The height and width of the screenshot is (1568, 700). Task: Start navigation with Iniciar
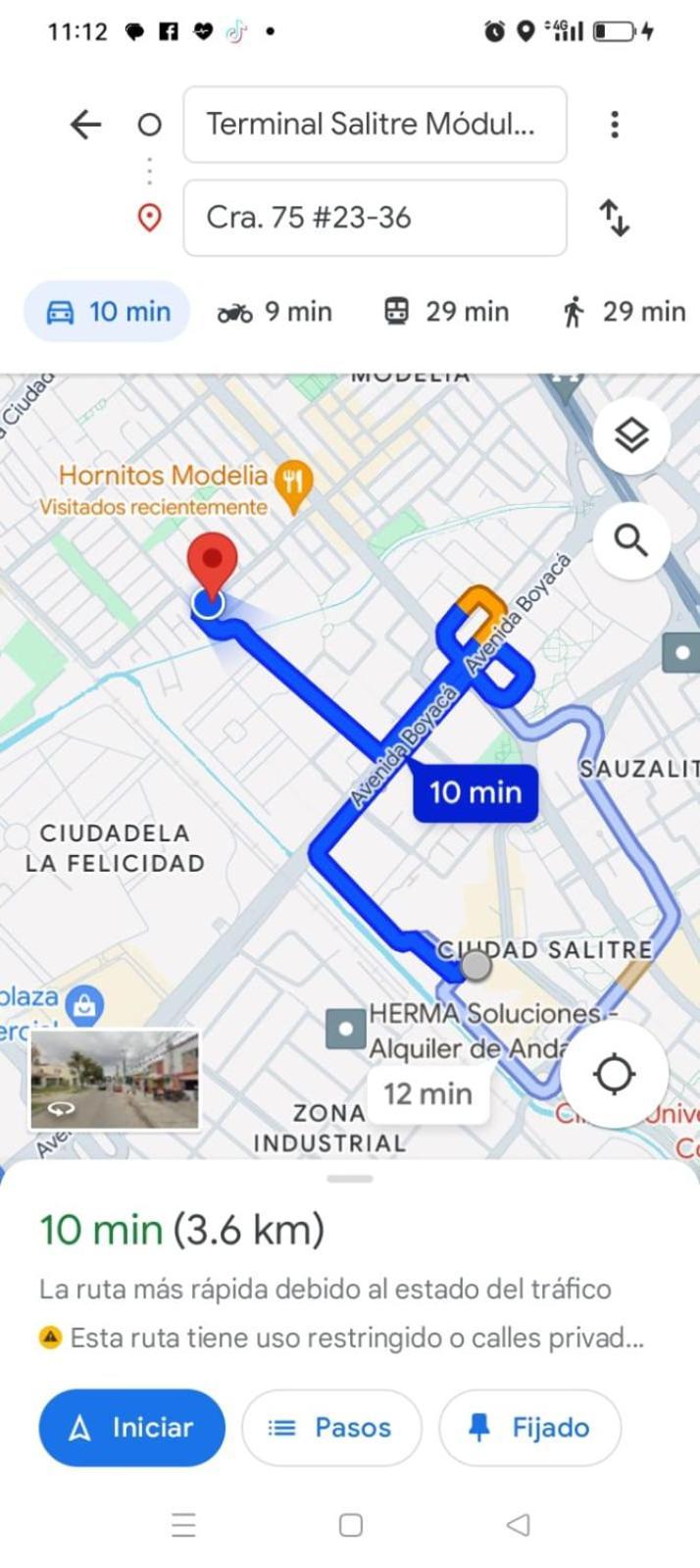click(x=132, y=1428)
